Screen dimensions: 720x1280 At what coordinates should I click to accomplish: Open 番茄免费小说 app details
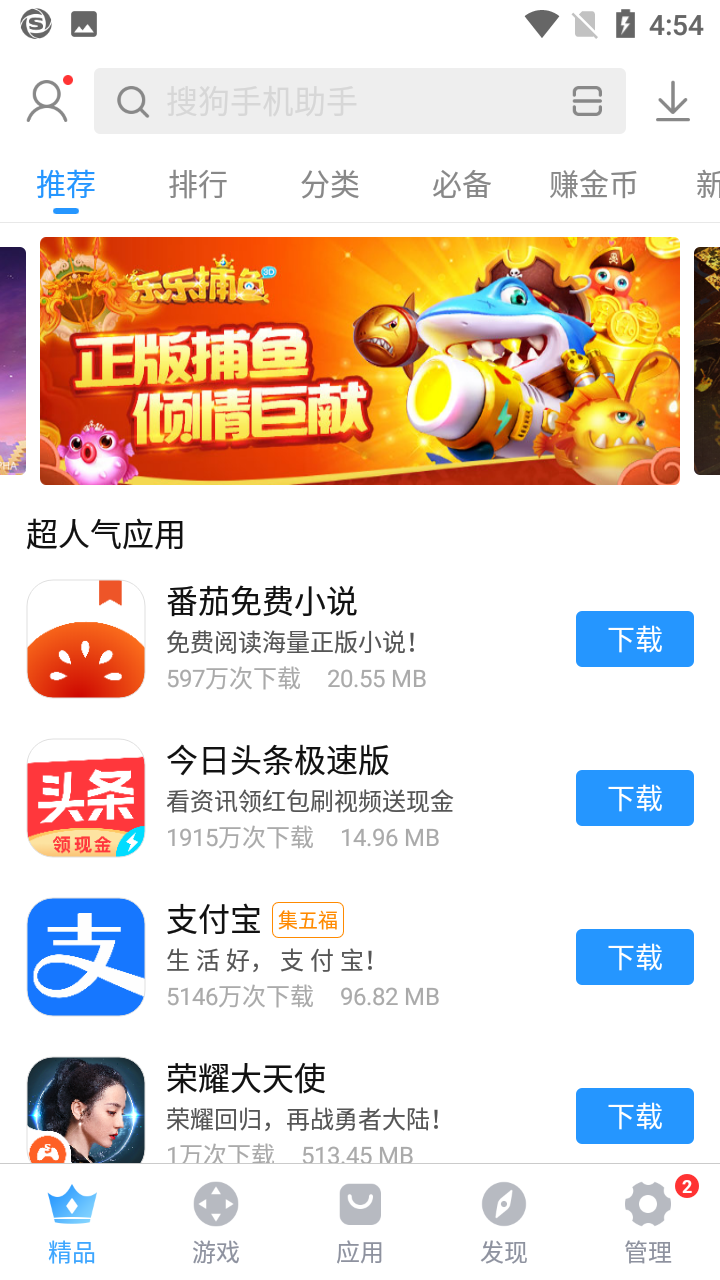[x=300, y=639]
